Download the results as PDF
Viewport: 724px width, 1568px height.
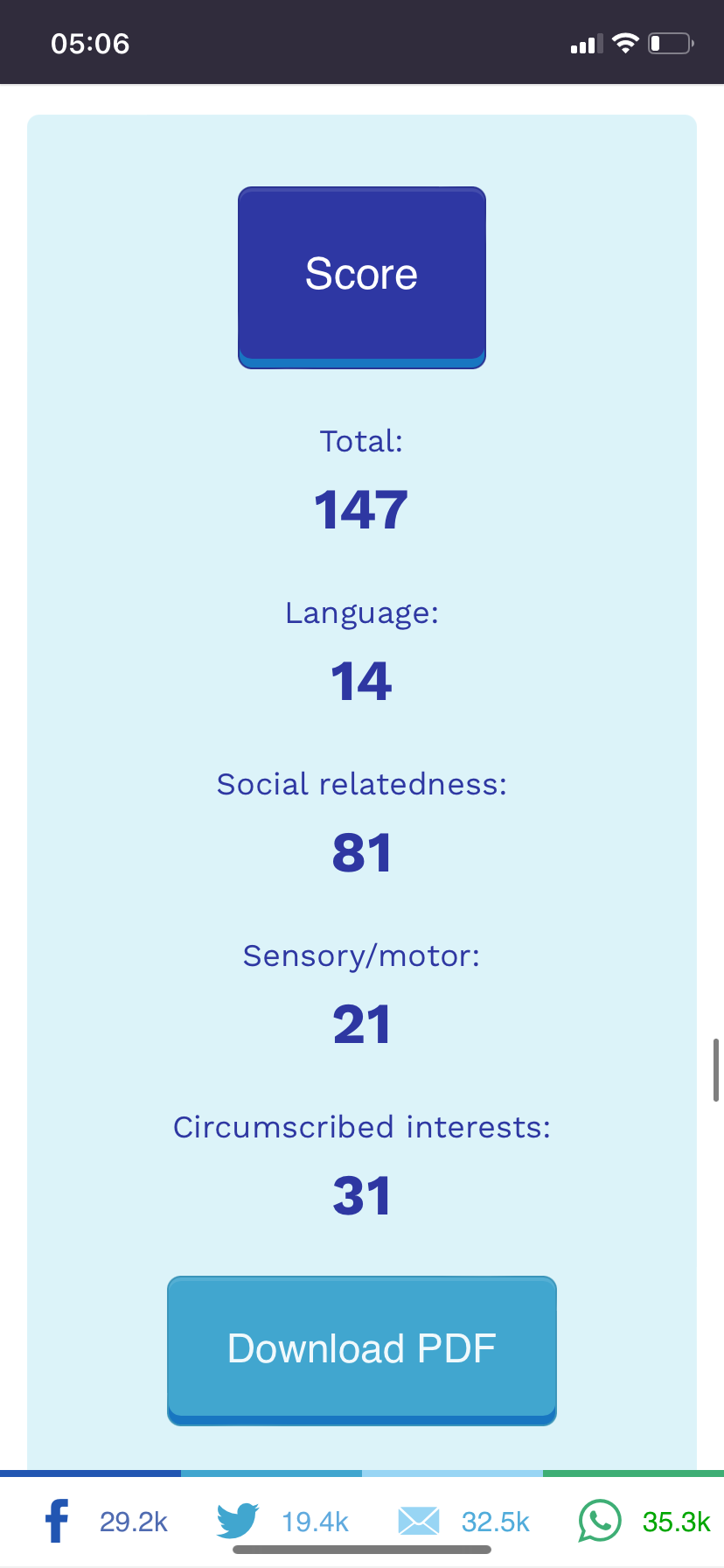[361, 1349]
